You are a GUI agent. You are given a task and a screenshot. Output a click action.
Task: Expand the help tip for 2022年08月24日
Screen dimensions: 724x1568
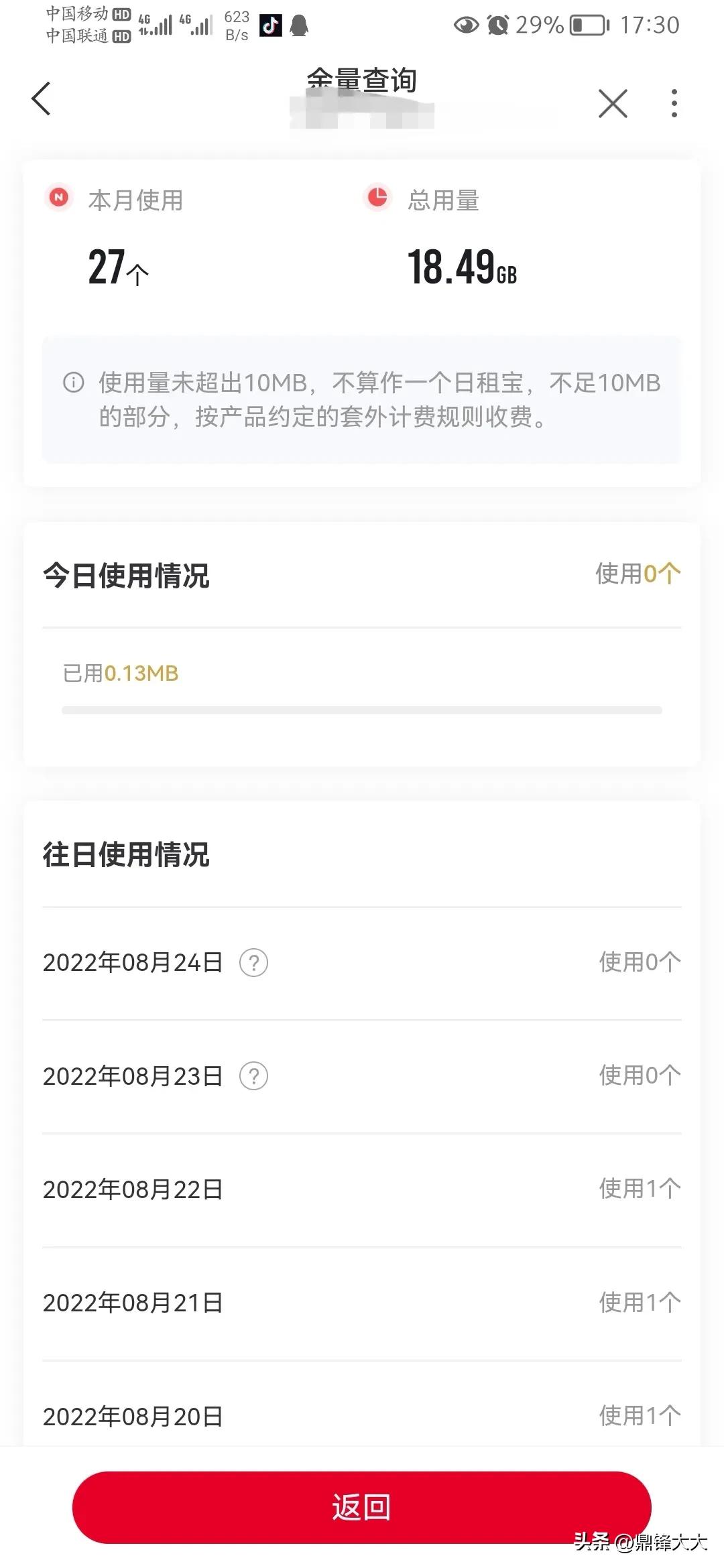(253, 964)
